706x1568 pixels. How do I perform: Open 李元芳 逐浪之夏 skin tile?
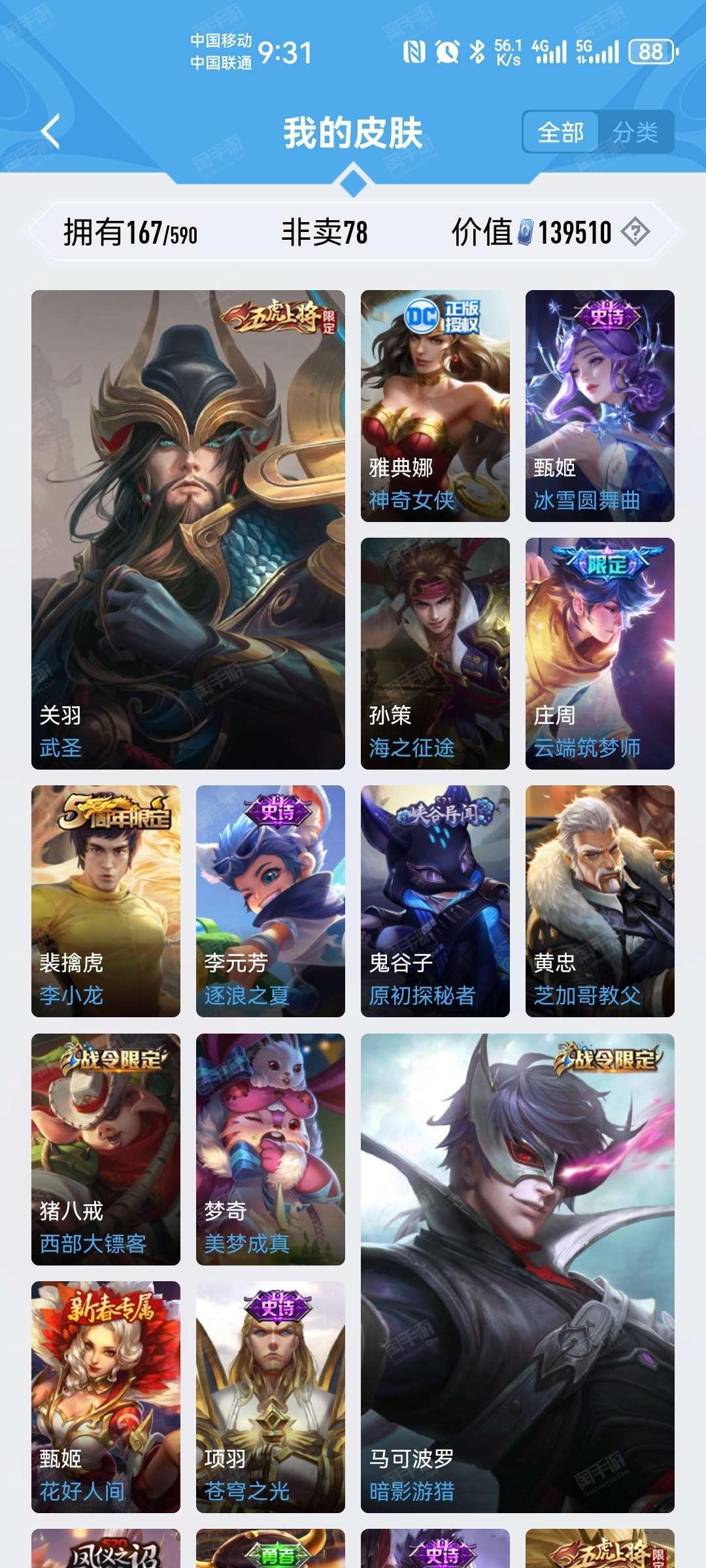(x=271, y=901)
